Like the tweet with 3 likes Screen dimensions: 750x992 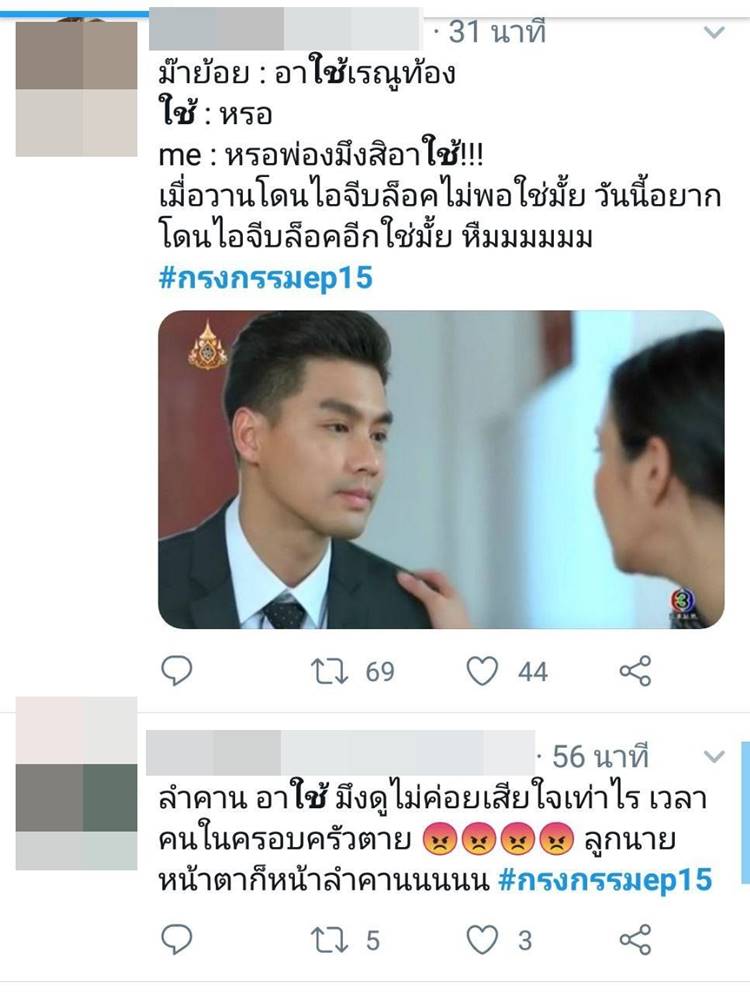pyautogui.click(x=483, y=939)
